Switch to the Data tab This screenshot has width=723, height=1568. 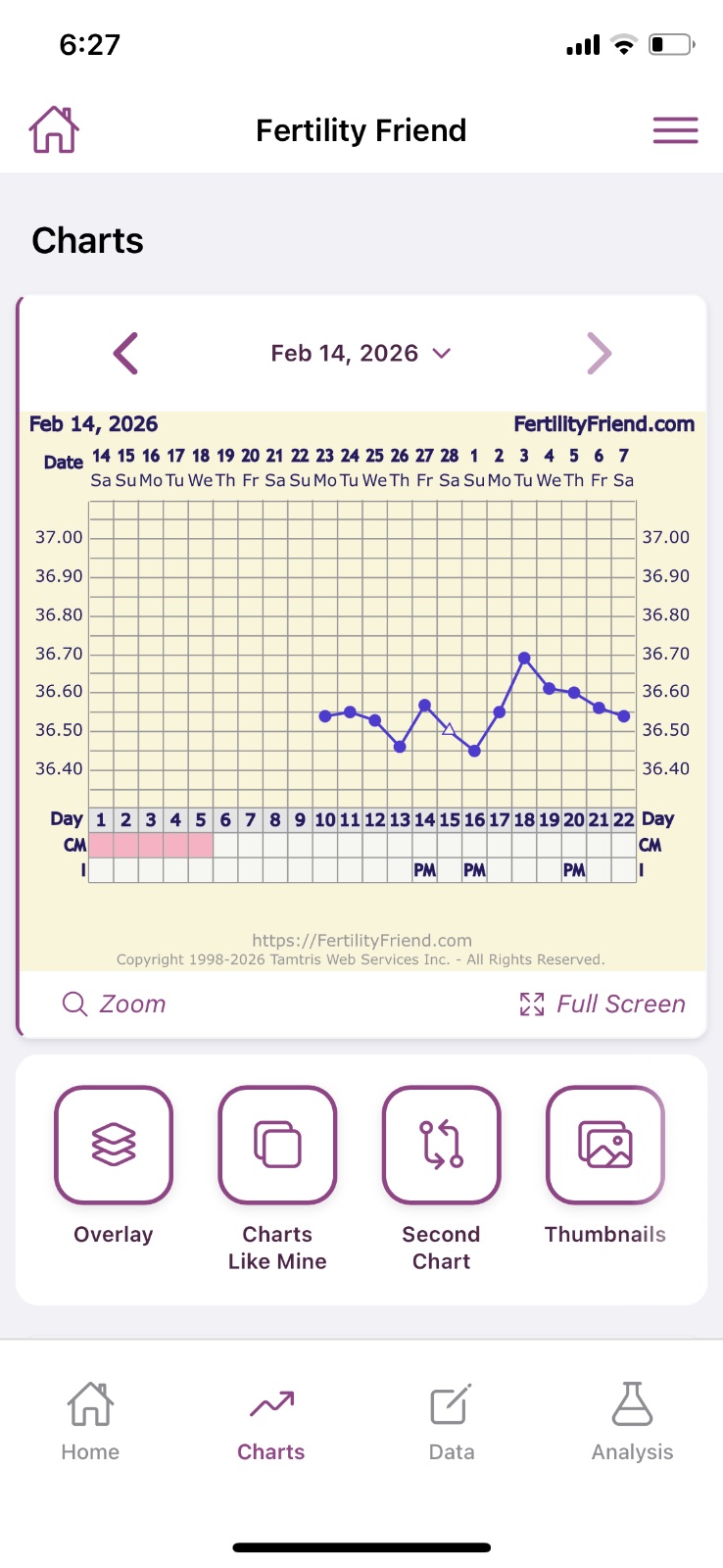click(452, 1421)
